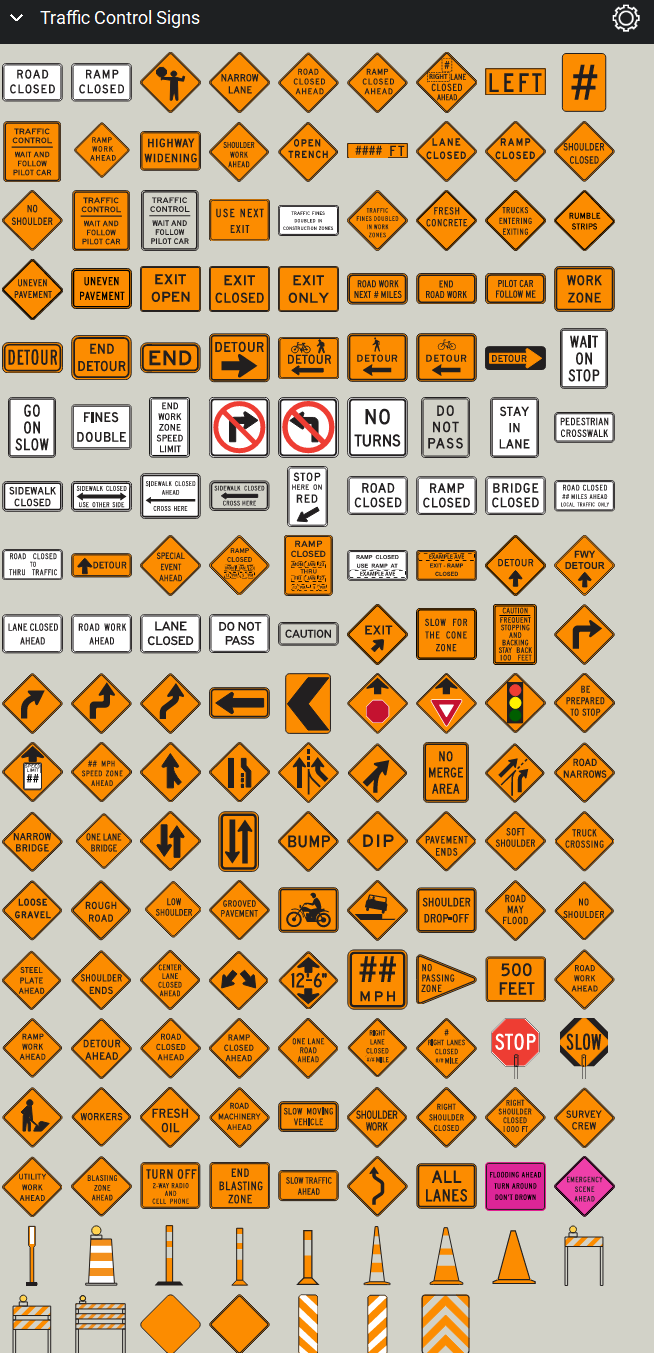Viewport: 654px width, 1353px height.
Task: Open the settings gear
Action: [626, 18]
